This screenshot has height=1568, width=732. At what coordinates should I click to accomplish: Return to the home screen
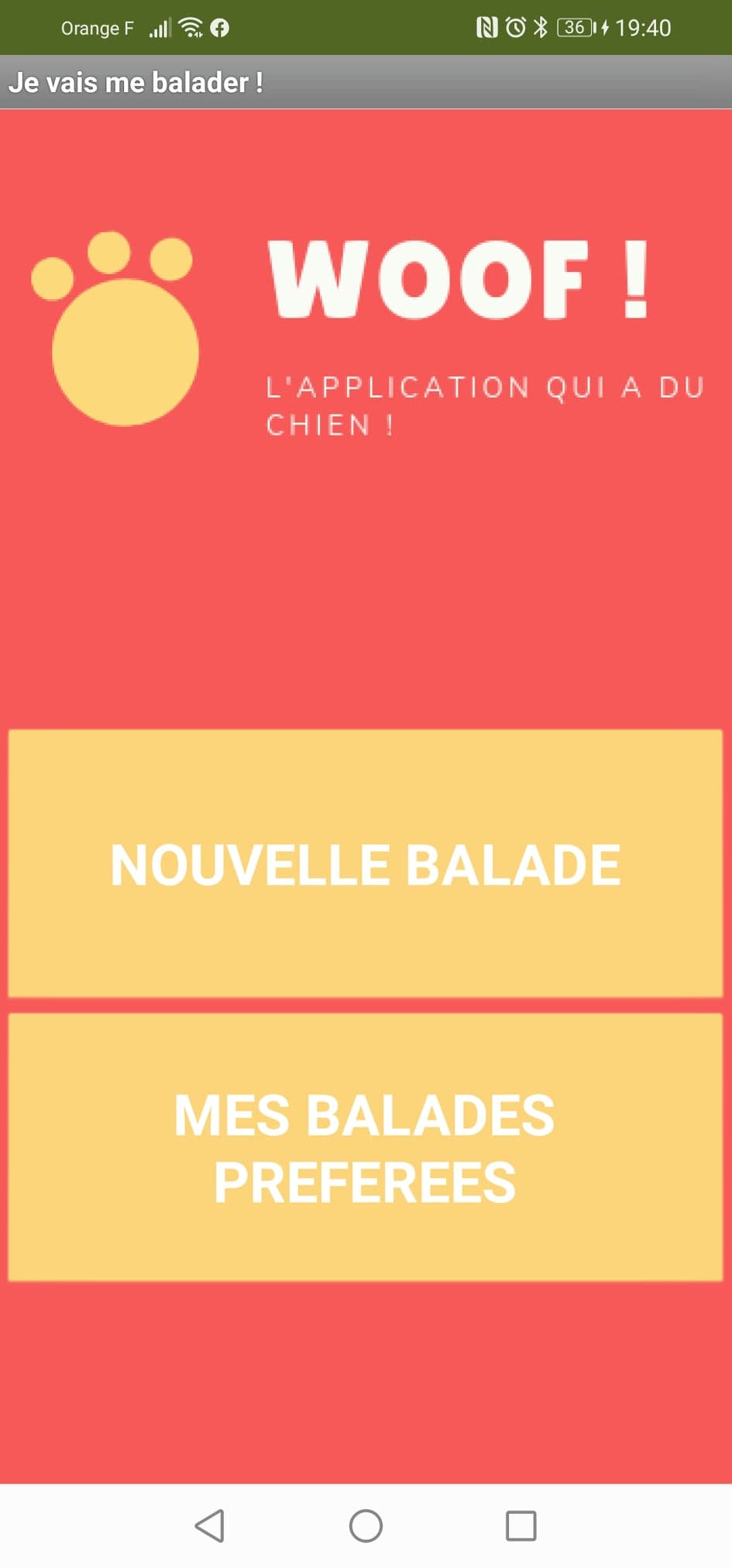(x=366, y=1525)
